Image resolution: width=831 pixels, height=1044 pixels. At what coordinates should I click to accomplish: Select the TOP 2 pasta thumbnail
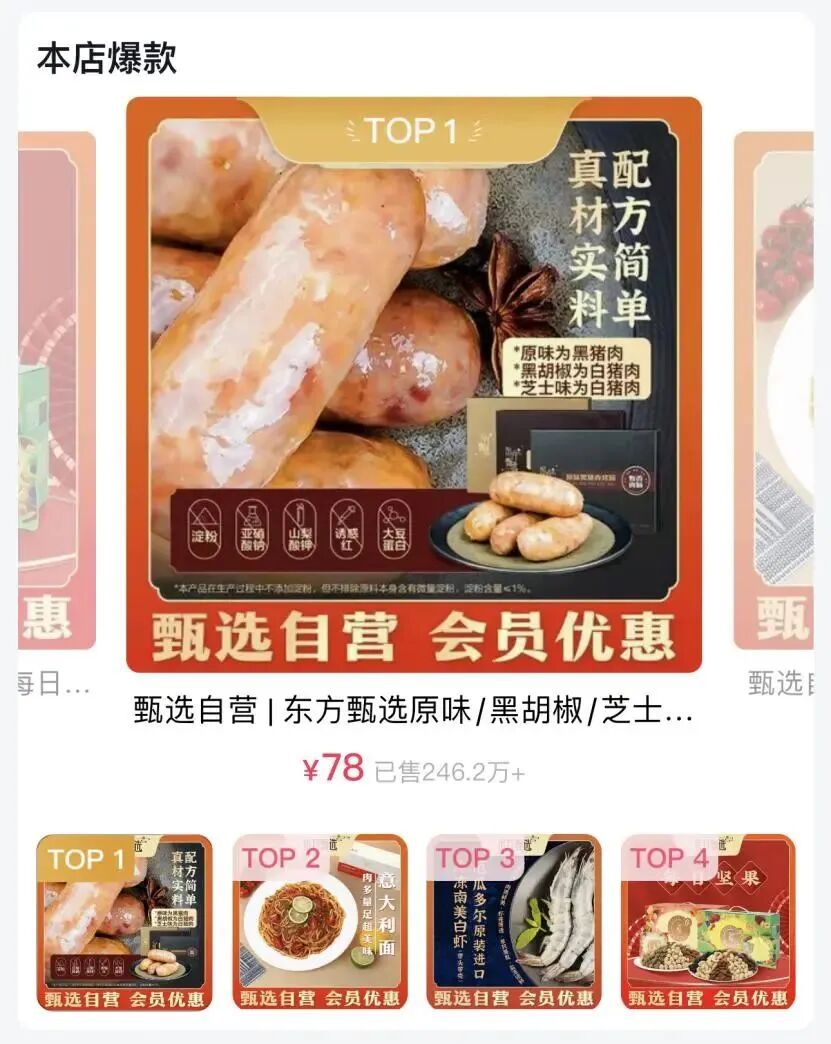tap(320, 922)
